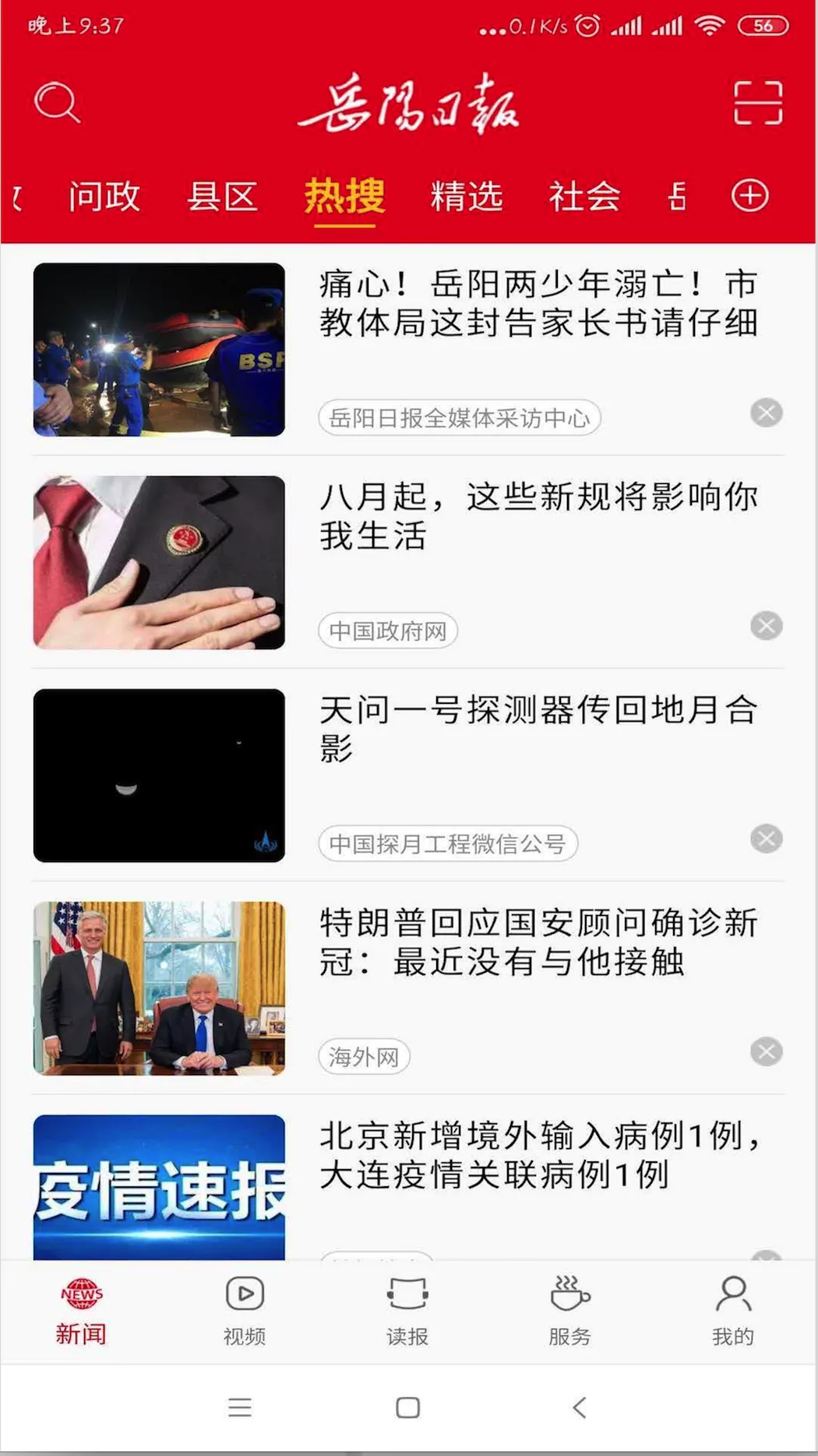
Task: Tap the QR code scanner icon
Action: [757, 104]
